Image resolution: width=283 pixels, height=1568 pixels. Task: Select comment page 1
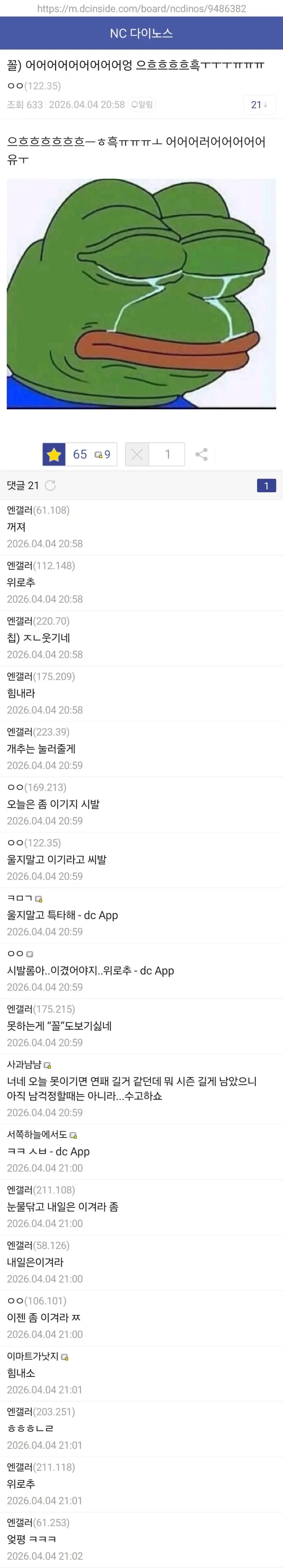coord(266,485)
